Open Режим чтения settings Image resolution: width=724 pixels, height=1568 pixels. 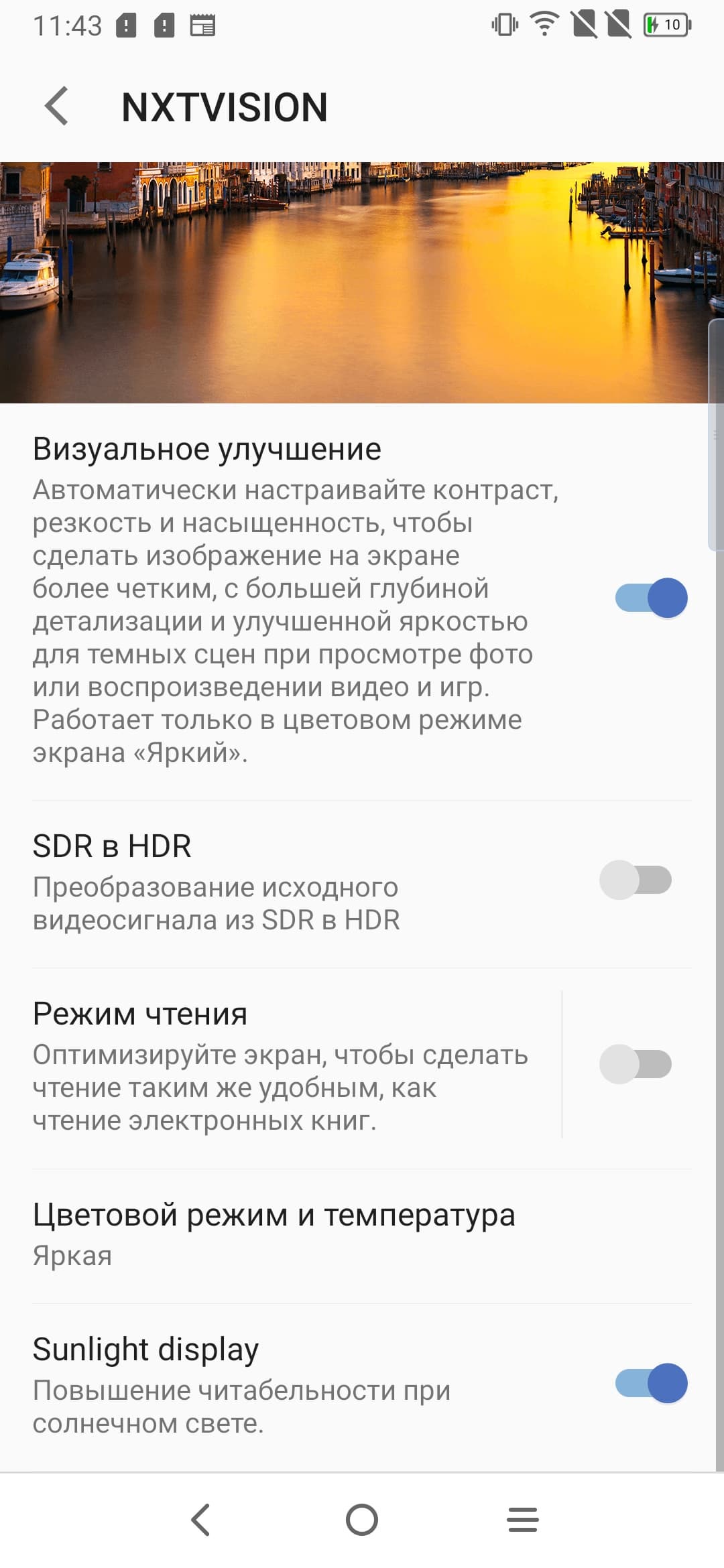coord(282,1065)
